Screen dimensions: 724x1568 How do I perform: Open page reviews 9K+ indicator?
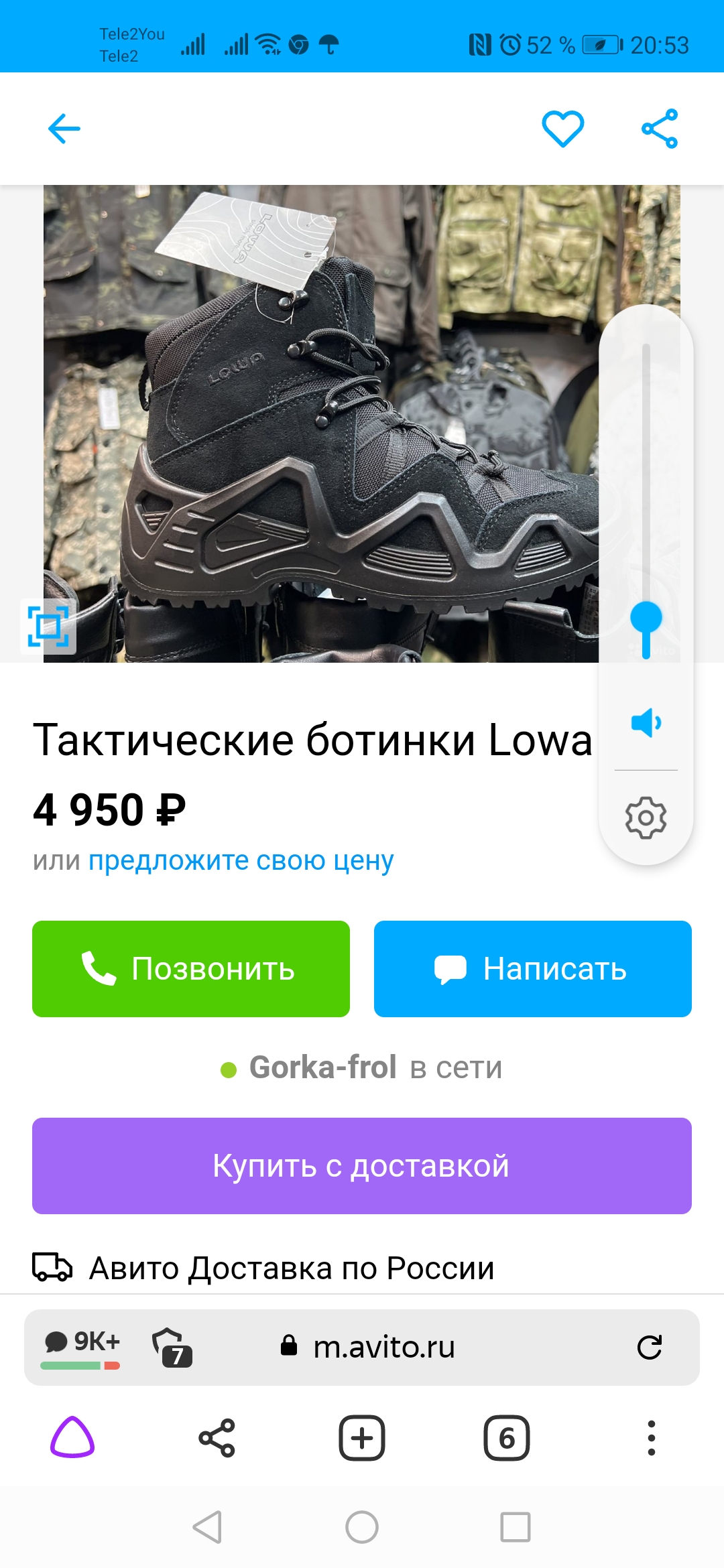coord(81,1346)
